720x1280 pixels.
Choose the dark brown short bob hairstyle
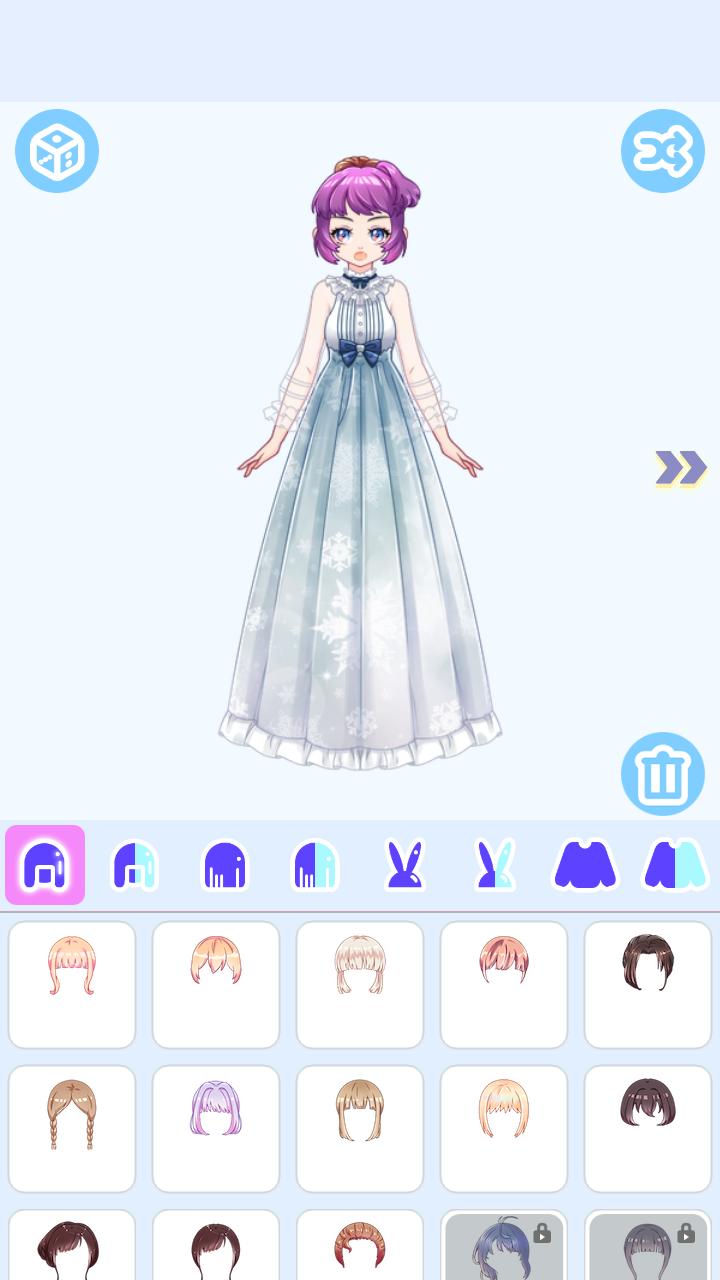point(648,1128)
